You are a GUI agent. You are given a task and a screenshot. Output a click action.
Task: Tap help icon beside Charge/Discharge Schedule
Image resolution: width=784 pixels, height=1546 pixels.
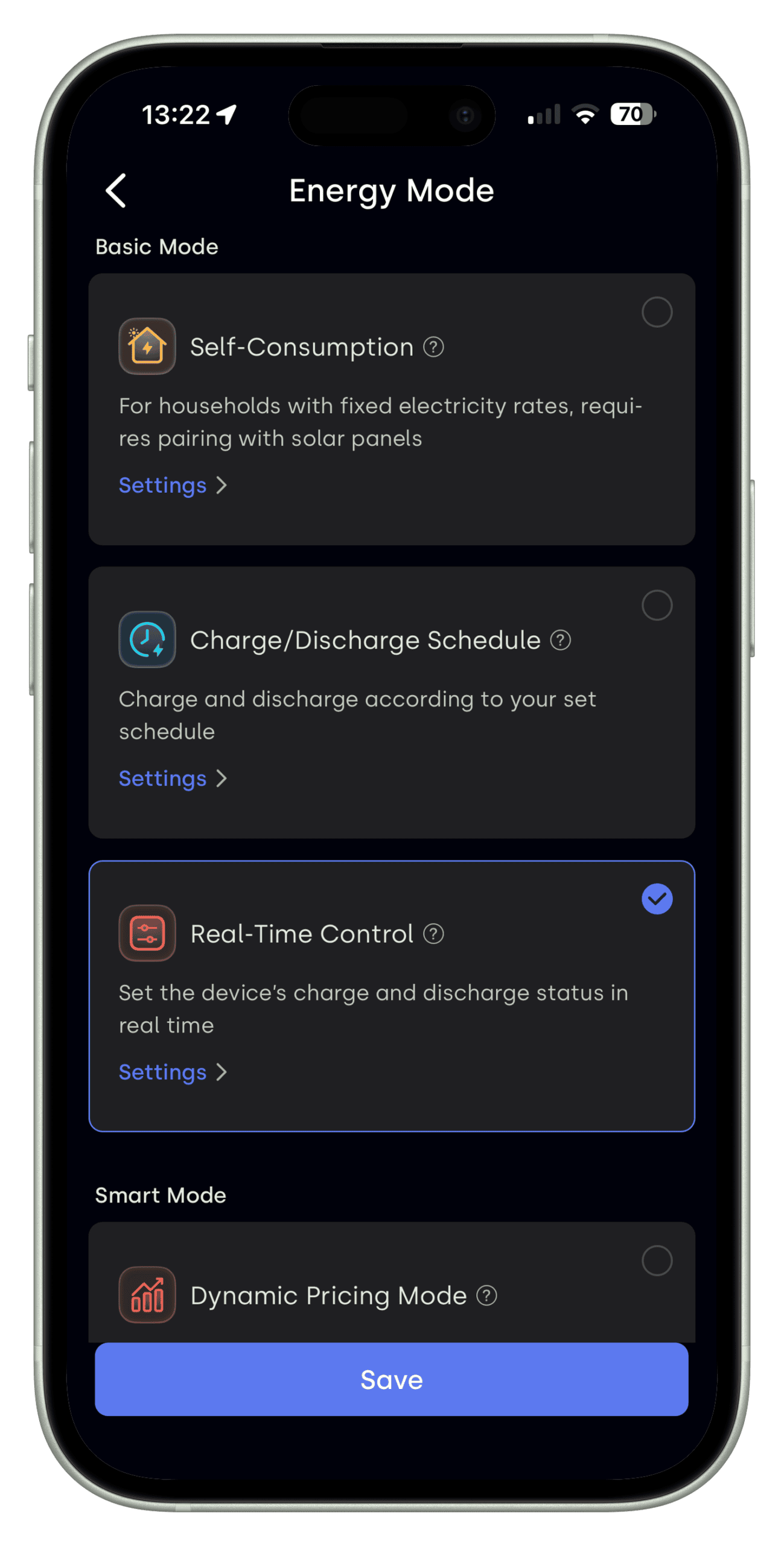point(560,640)
